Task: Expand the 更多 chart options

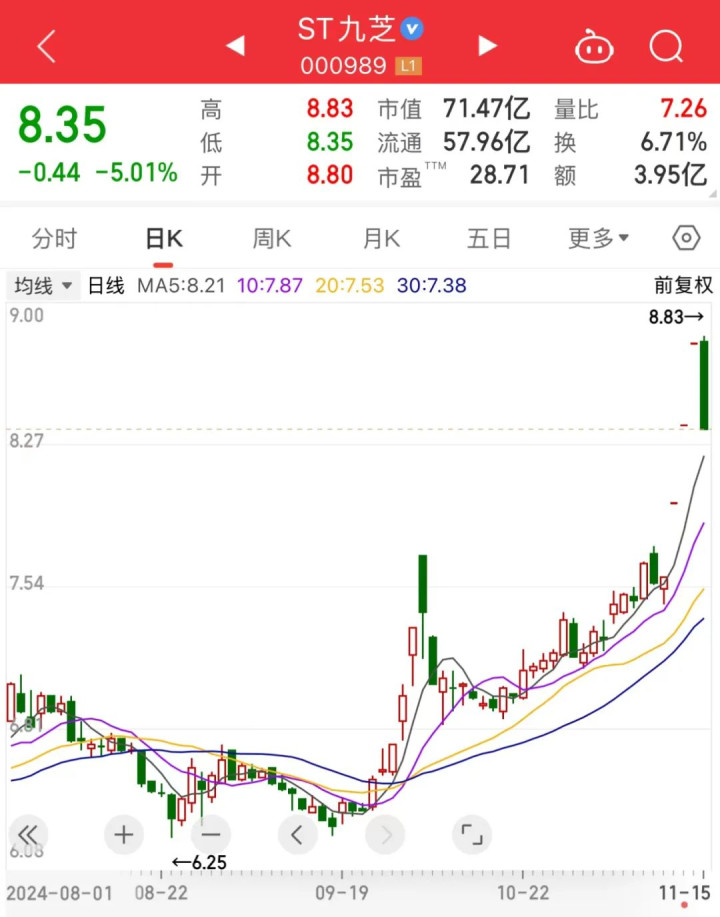Action: tap(598, 239)
